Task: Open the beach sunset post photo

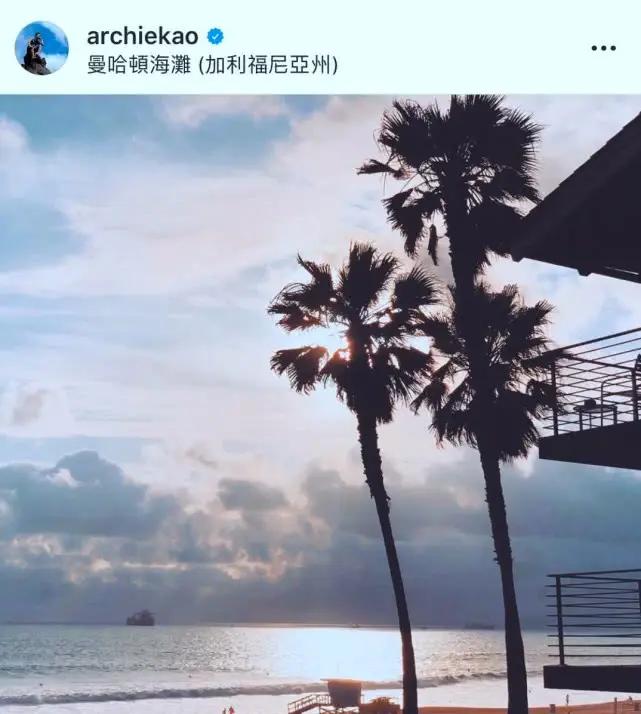Action: coord(320,404)
